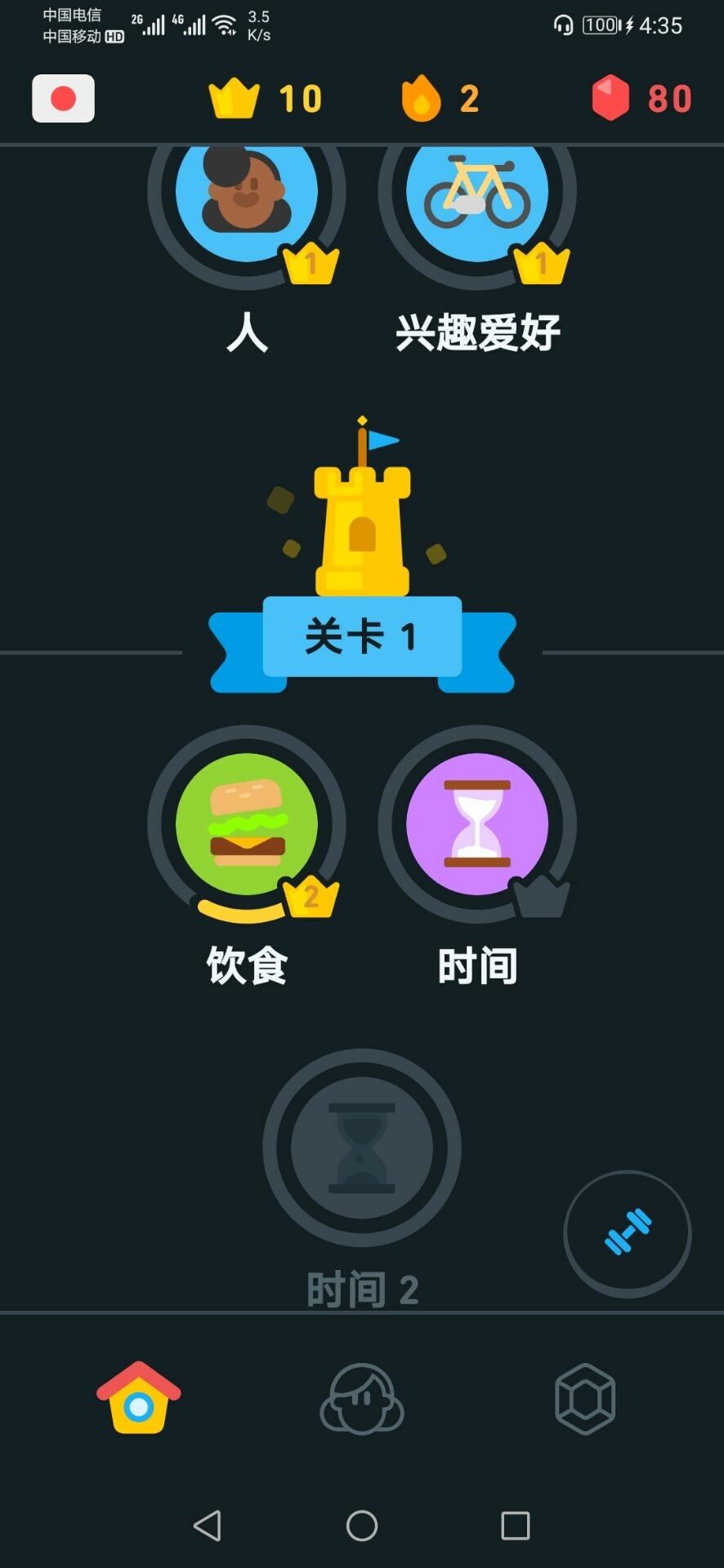Open the shop tab with hexagon icon
The height and width of the screenshot is (1568, 724).
pyautogui.click(x=585, y=1398)
